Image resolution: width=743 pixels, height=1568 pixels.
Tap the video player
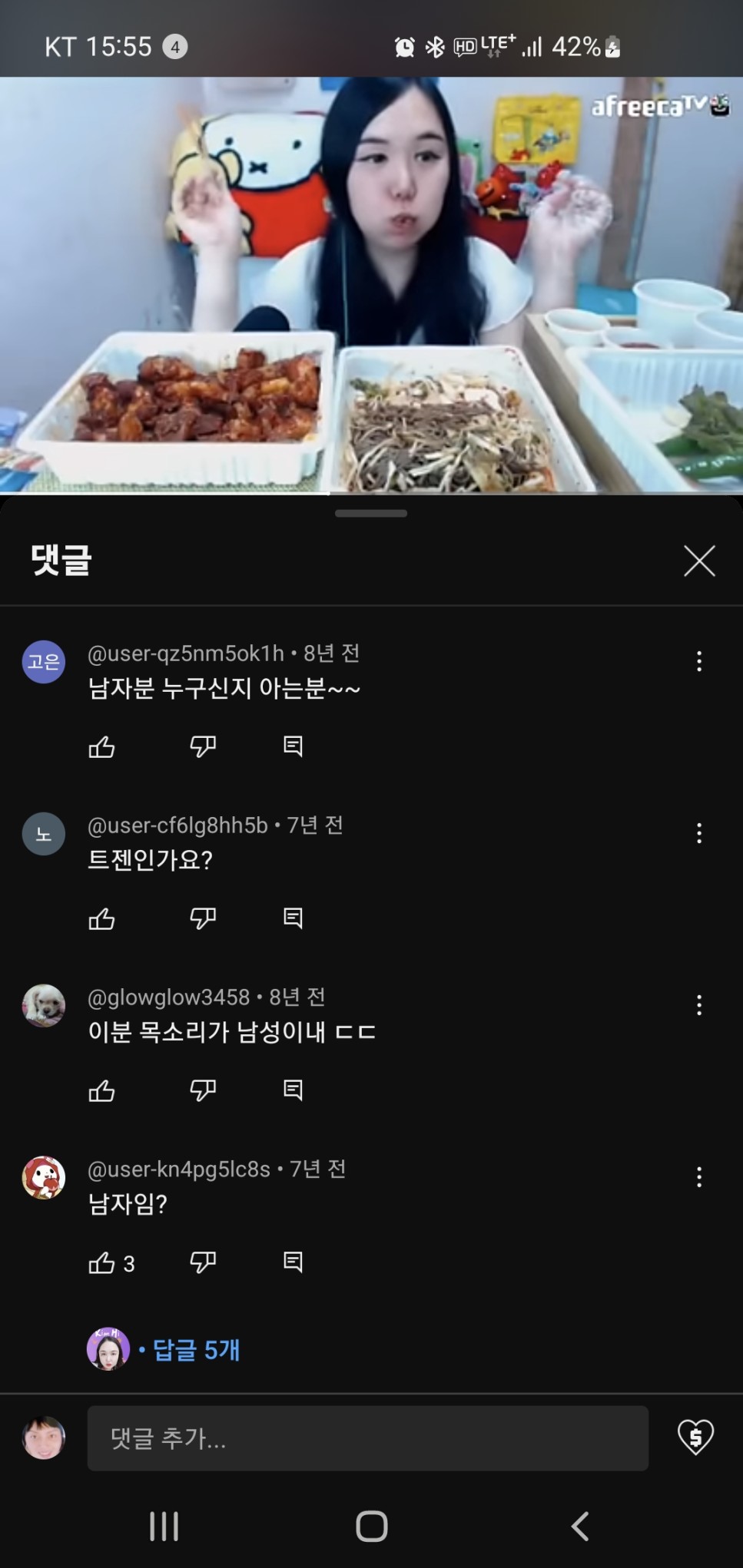tap(371, 284)
